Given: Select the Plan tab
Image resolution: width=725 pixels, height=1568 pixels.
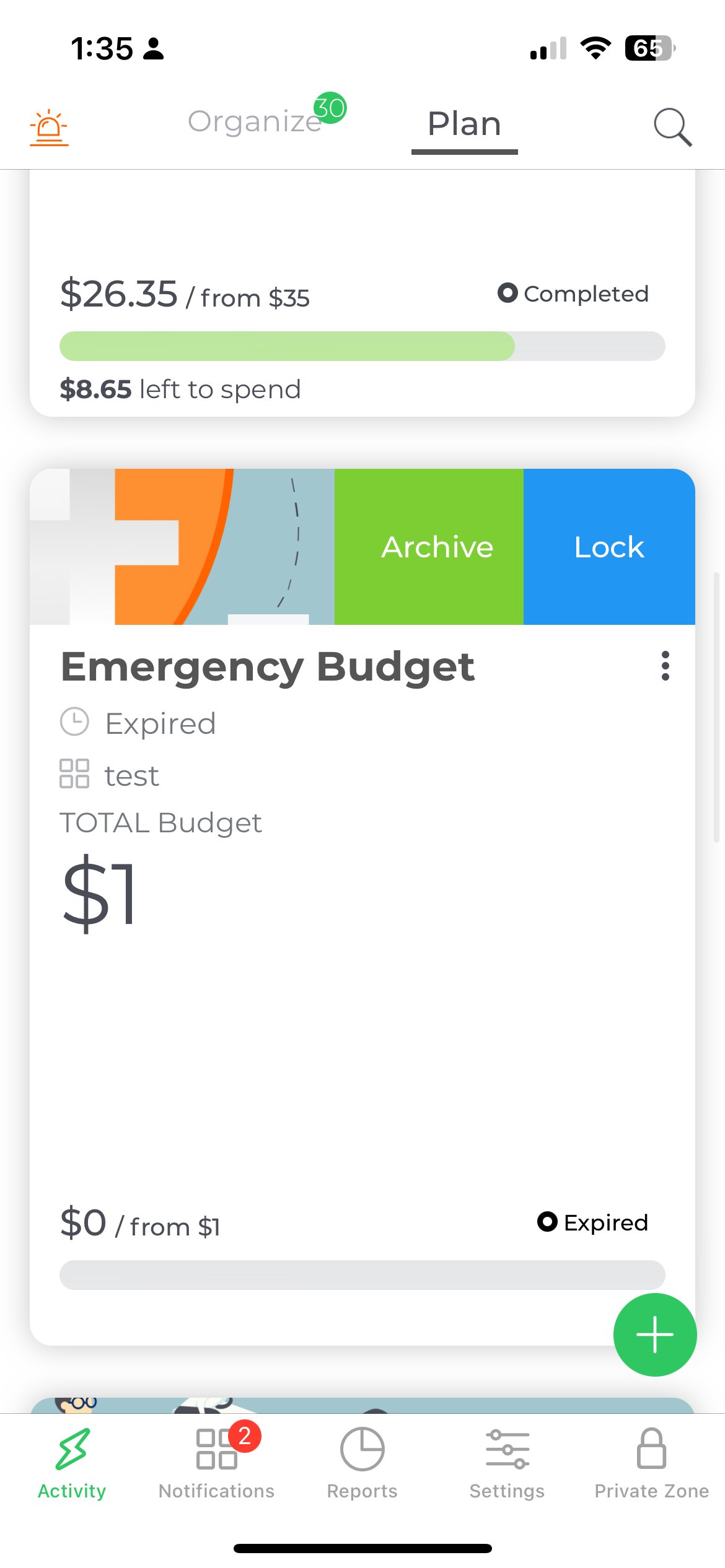Looking at the screenshot, I should tap(464, 124).
